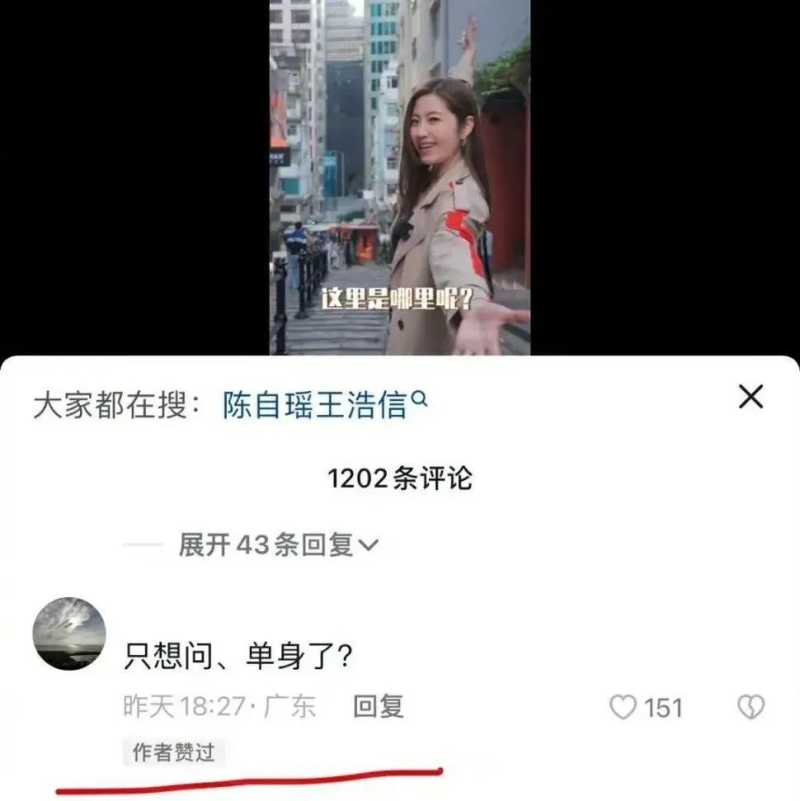800x801 pixels.
Task: Reply to the comment 只想问、单身了?
Action: coord(378,707)
